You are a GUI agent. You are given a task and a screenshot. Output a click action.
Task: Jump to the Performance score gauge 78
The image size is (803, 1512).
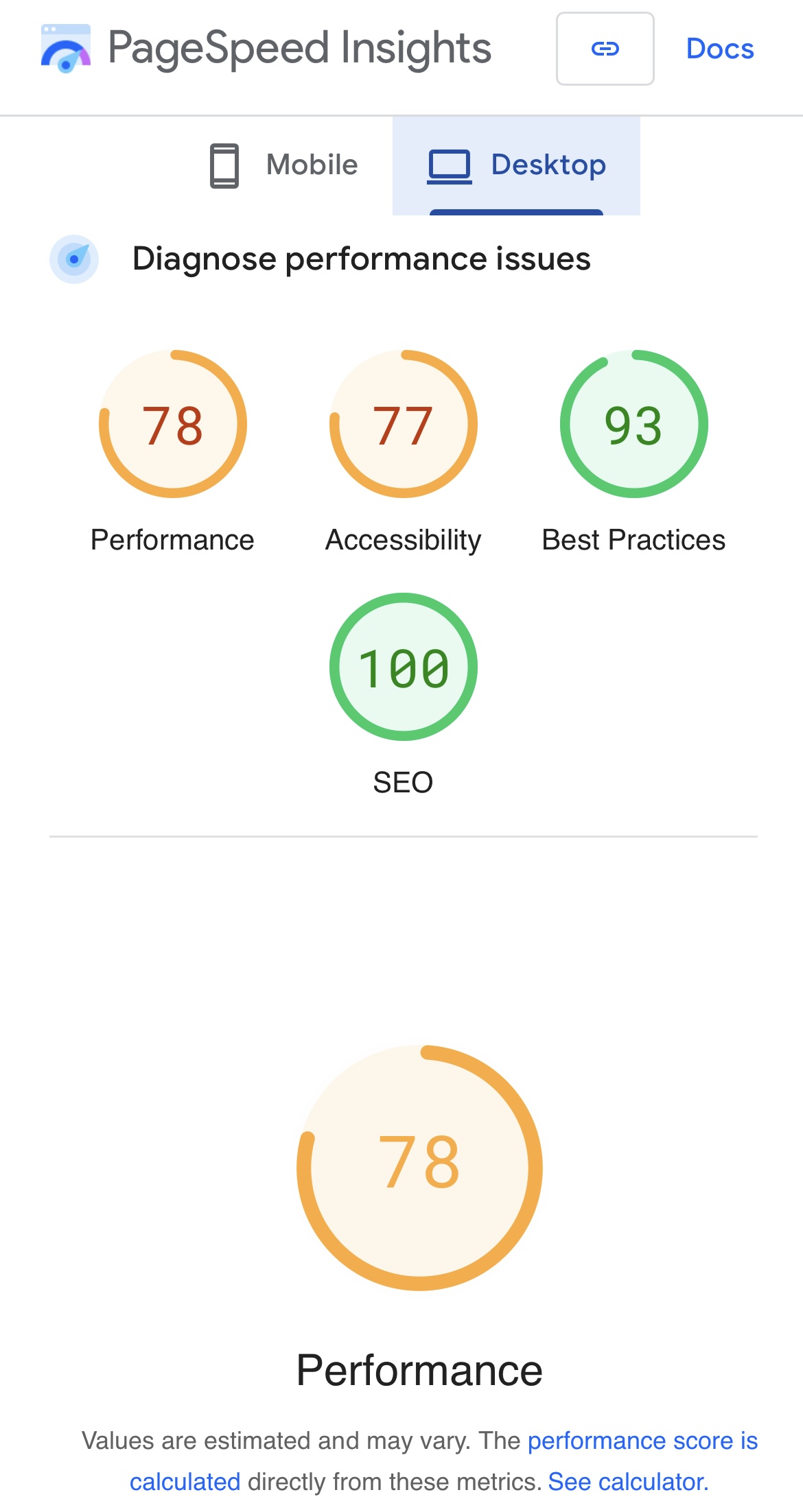(x=173, y=453)
